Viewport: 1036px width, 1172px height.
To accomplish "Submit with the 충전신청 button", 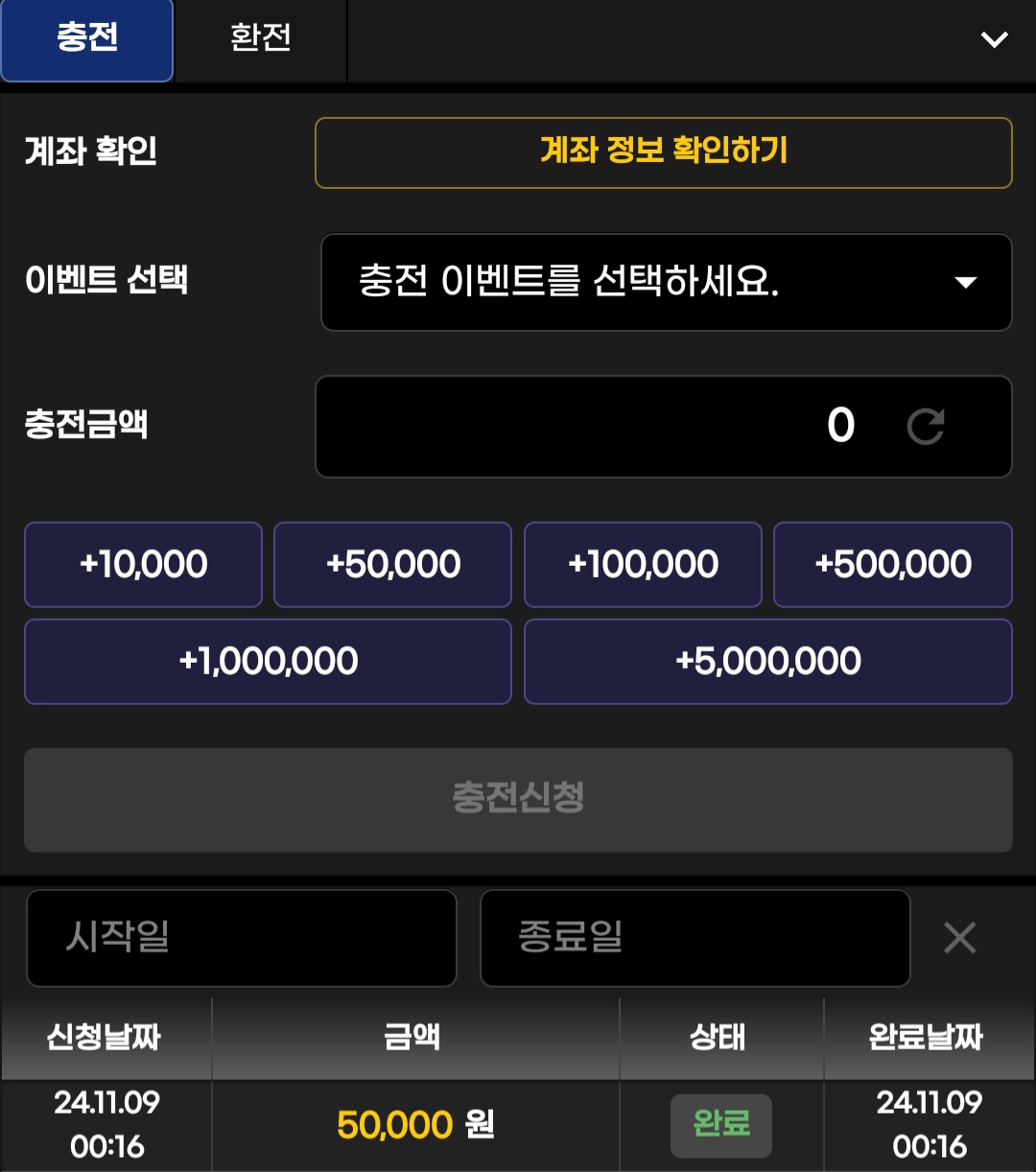I will 518,800.
